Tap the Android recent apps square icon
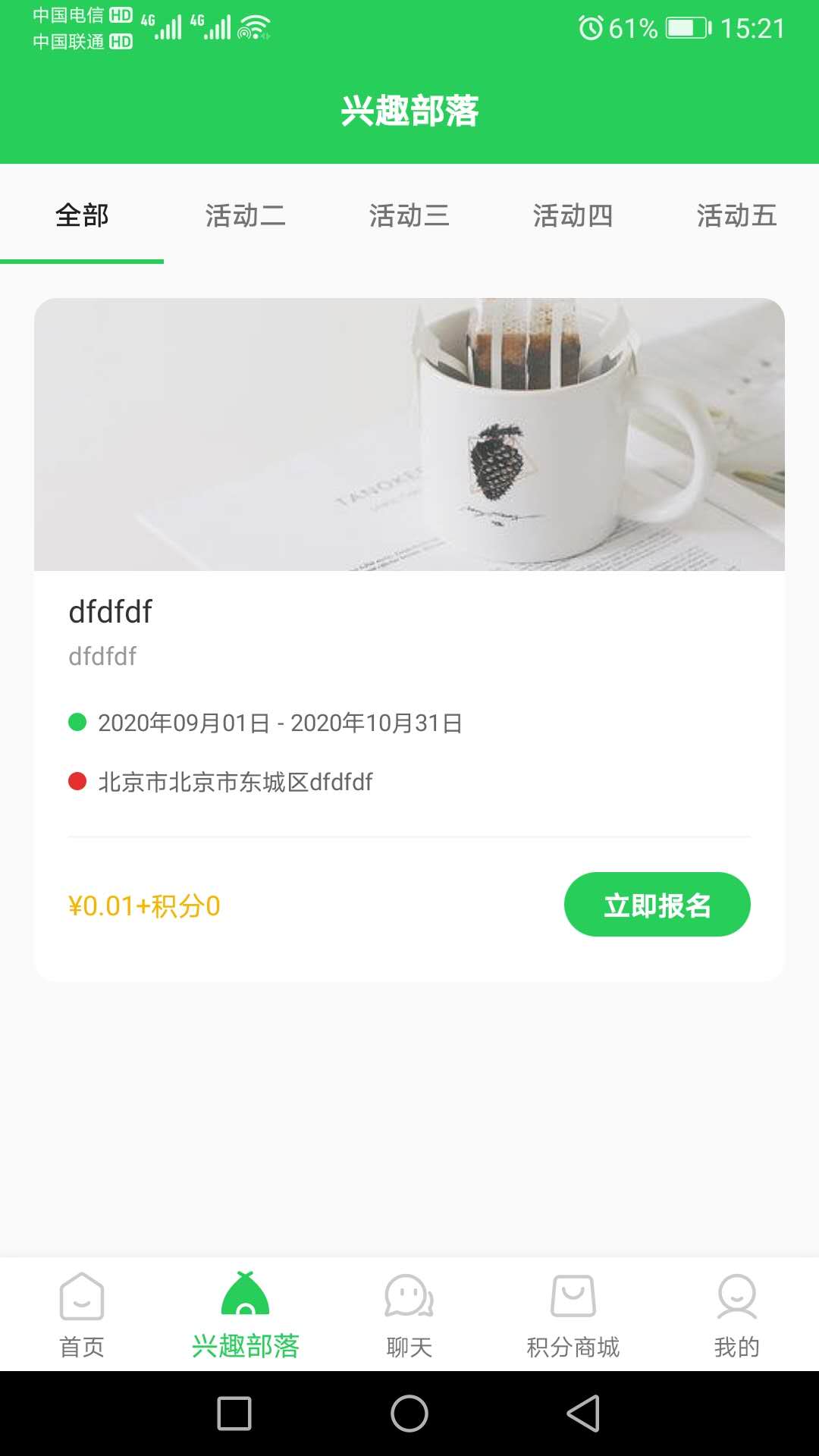 click(x=234, y=1417)
